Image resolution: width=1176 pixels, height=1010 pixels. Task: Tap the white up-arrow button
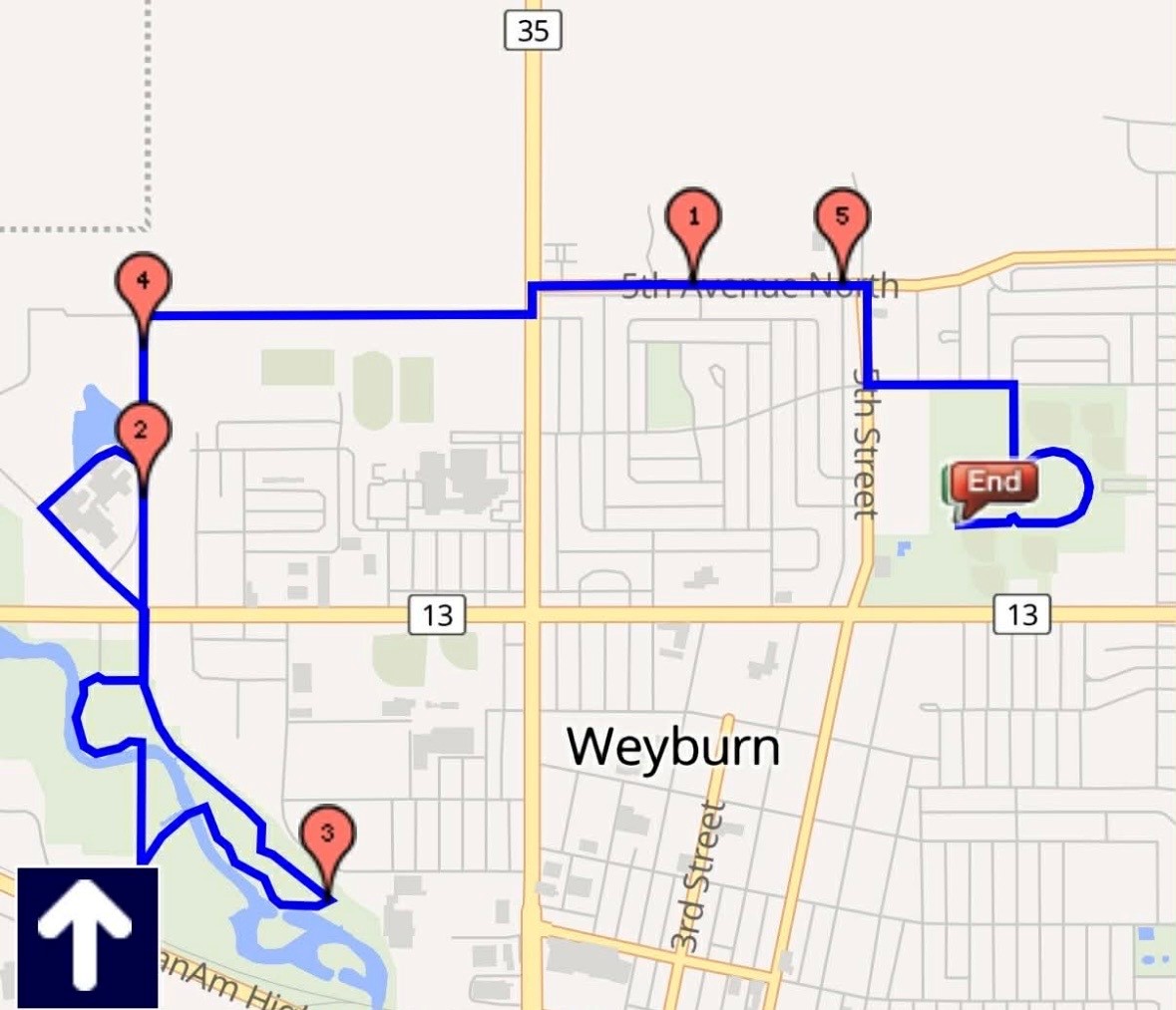tap(87, 937)
